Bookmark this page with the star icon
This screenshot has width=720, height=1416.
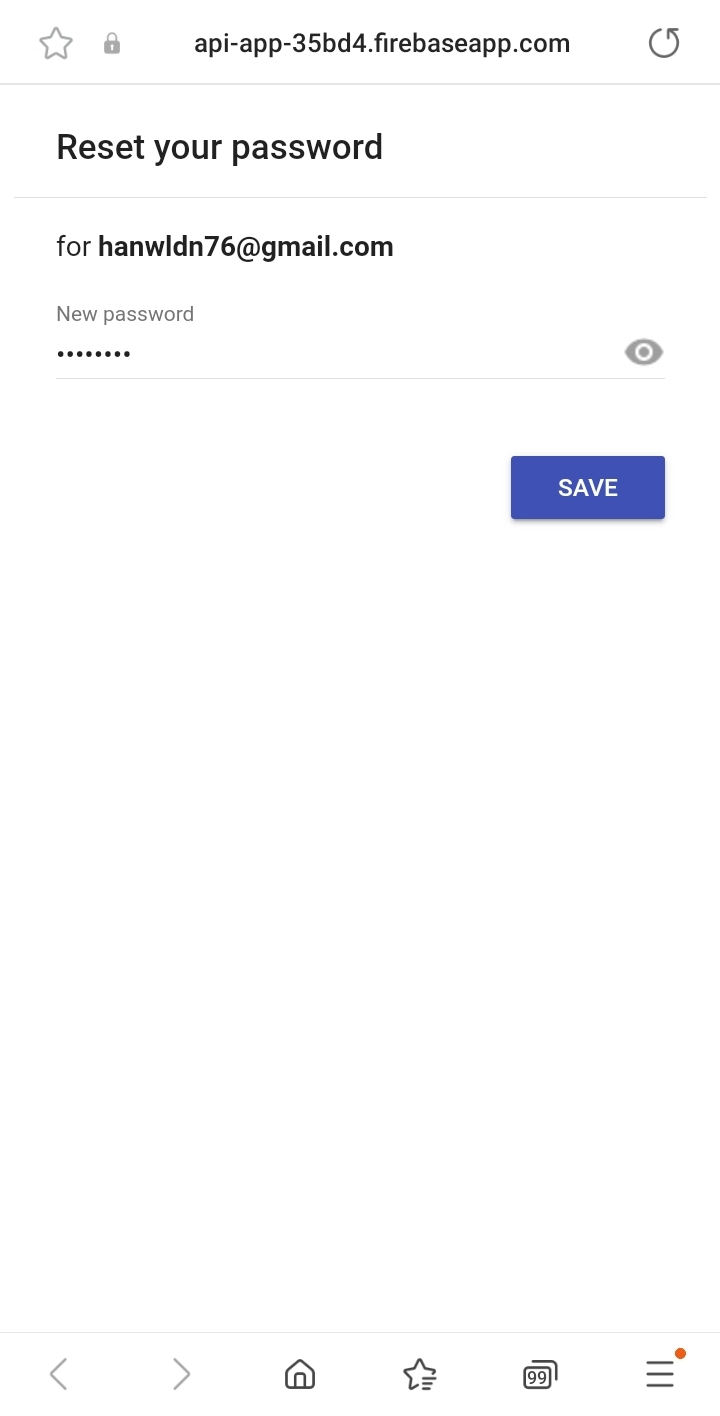56,43
